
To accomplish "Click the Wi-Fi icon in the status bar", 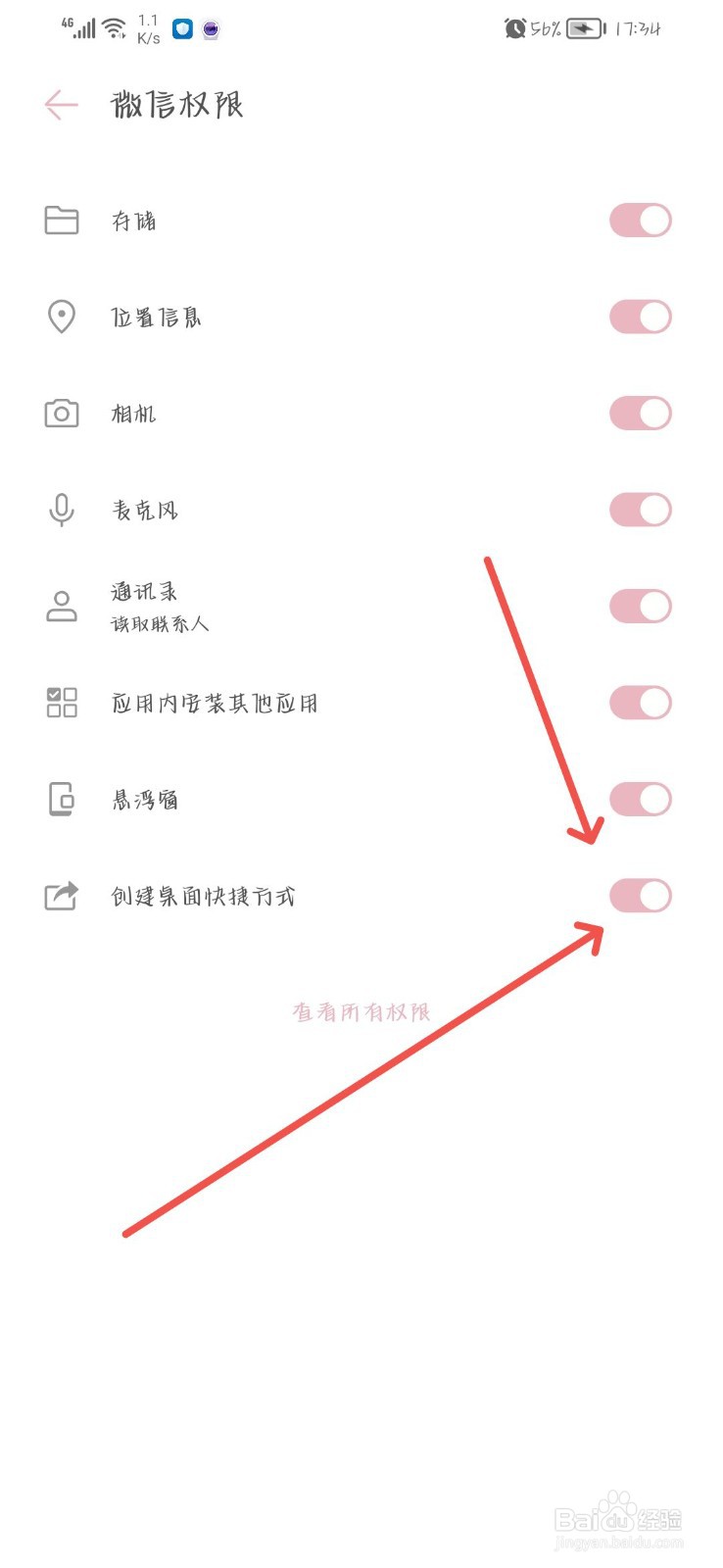I will point(110,25).
